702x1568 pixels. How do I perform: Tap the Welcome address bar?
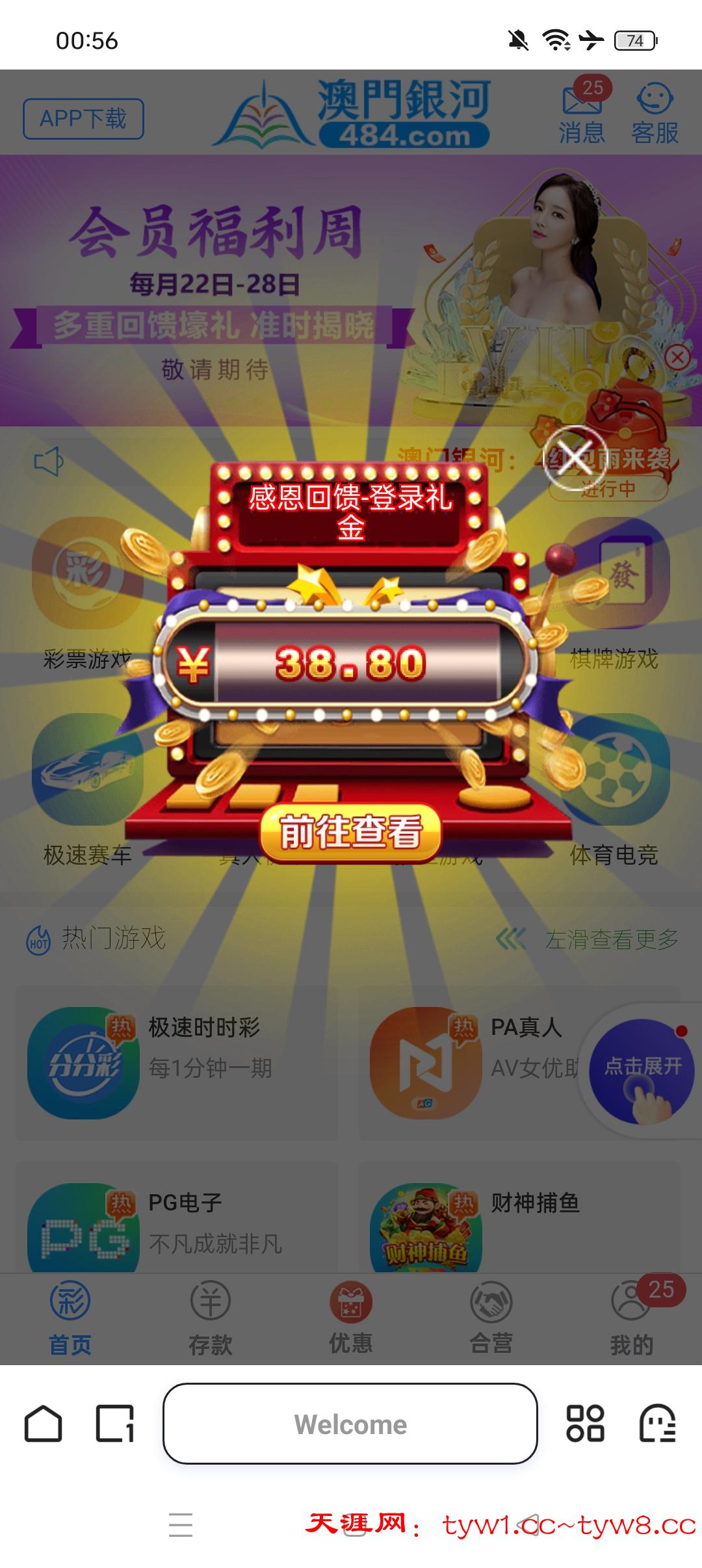pos(350,1424)
